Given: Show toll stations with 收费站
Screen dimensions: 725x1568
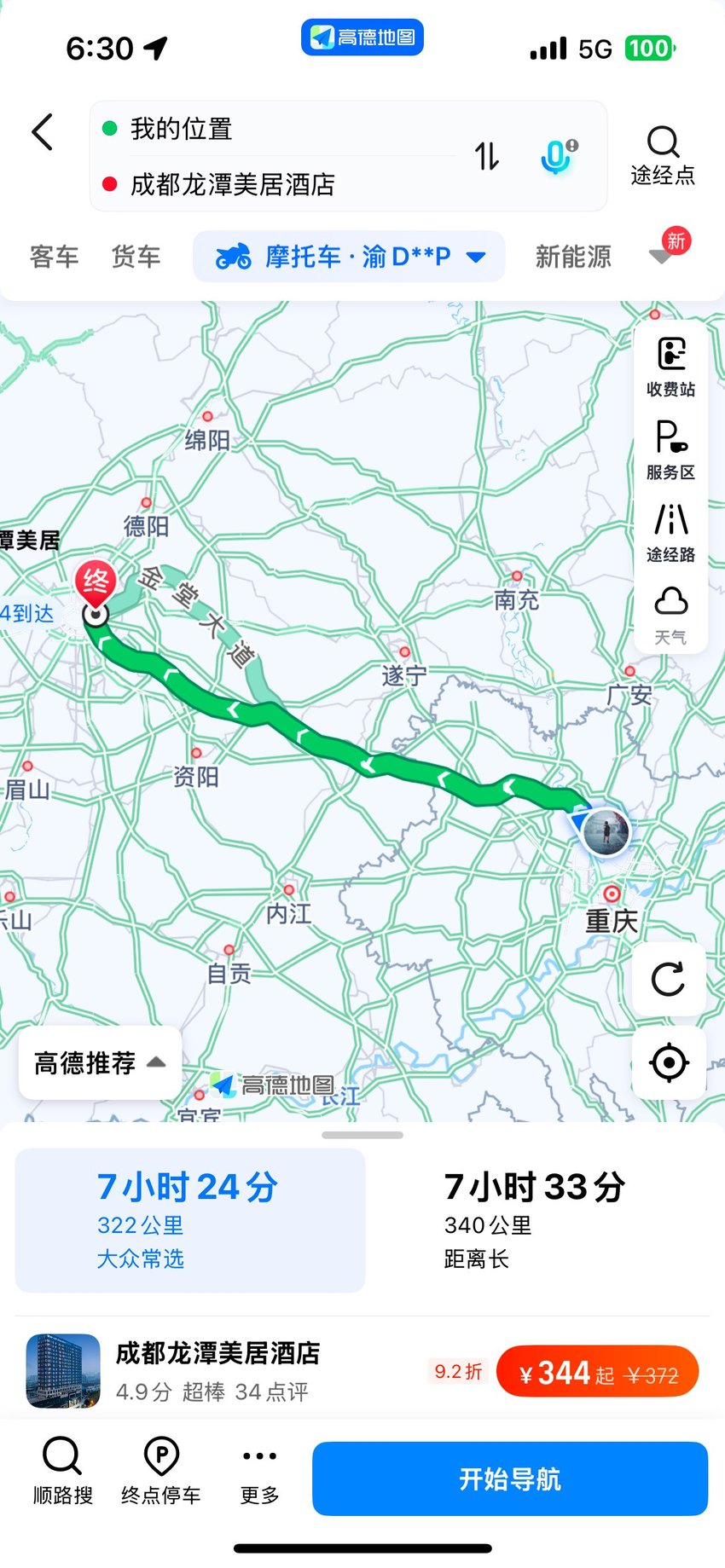Looking at the screenshot, I should (x=670, y=367).
